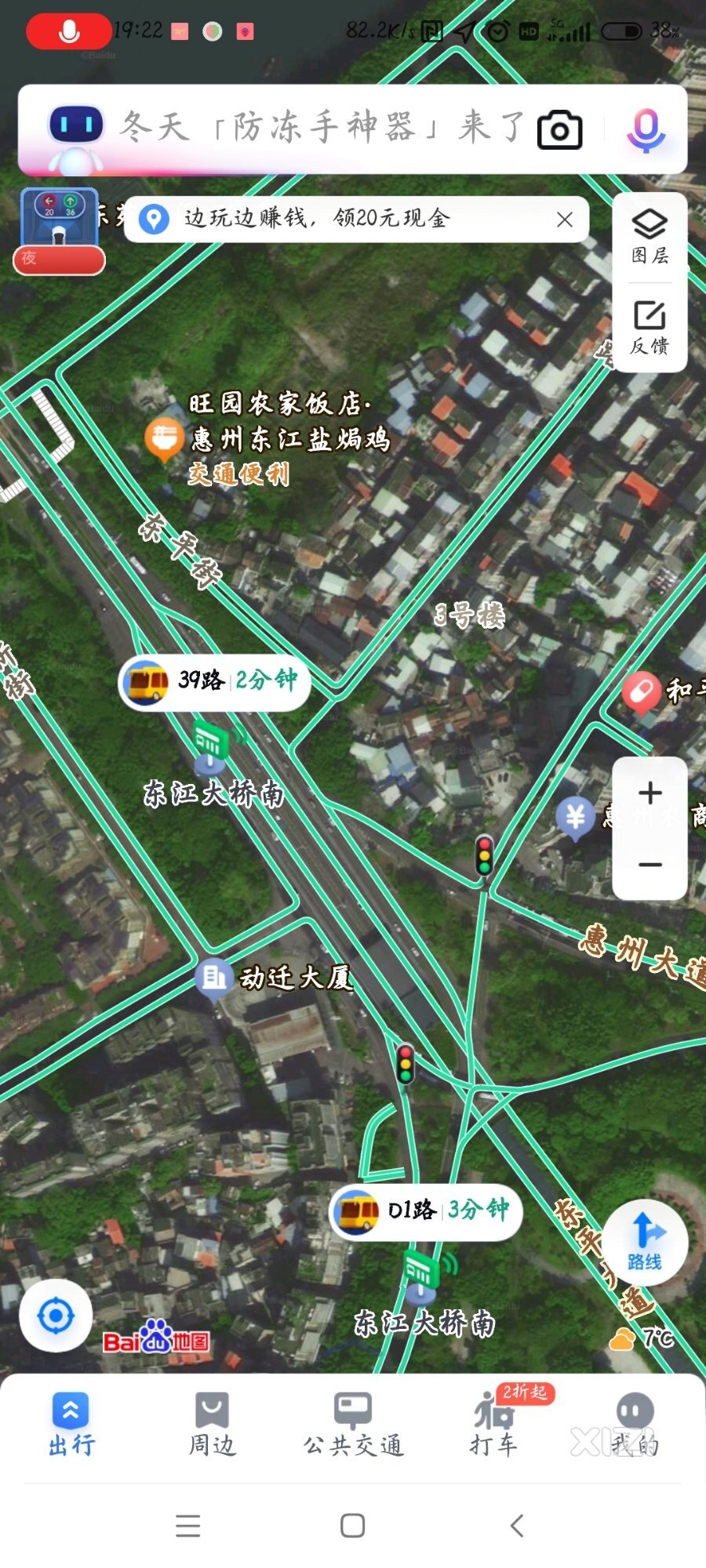Image resolution: width=706 pixels, height=1568 pixels.
Task: Open the 反馈 feedback option
Action: [650, 327]
